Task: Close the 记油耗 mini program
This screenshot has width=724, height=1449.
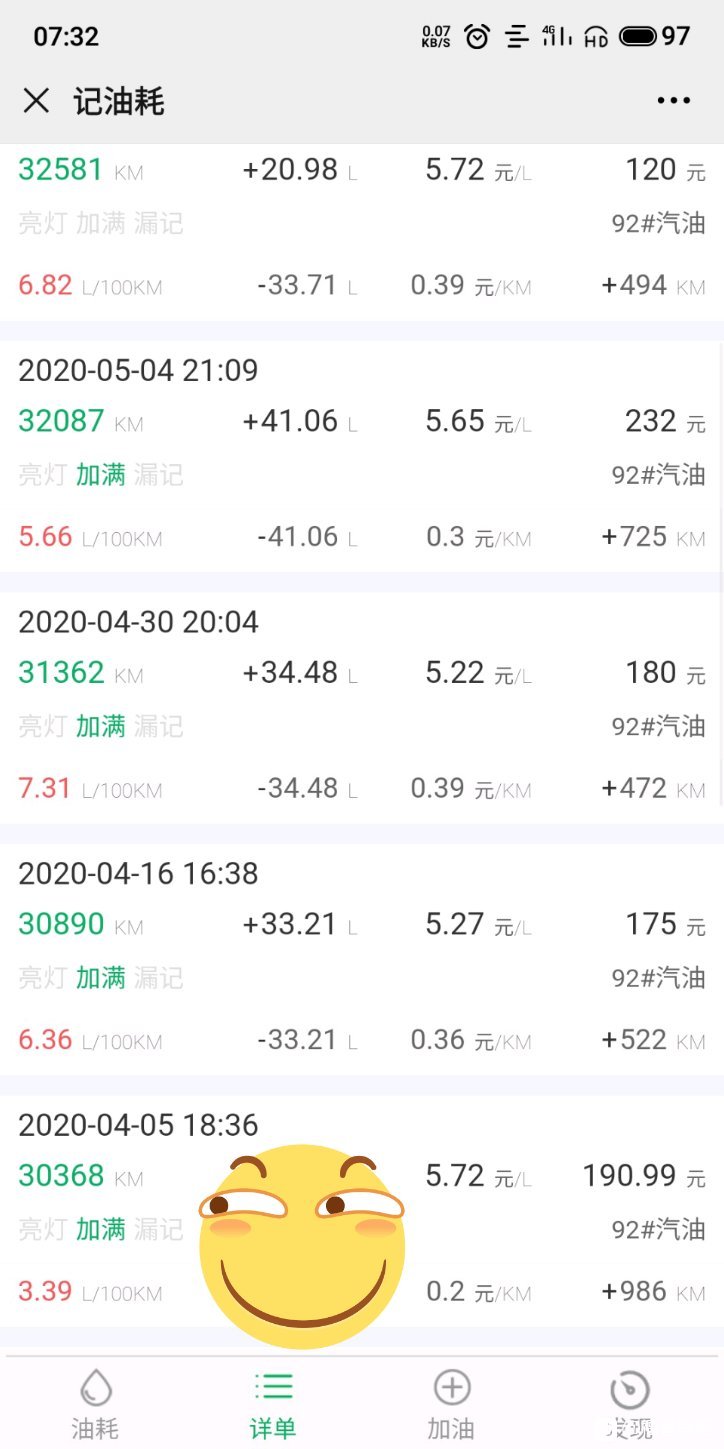Action: tap(36, 101)
